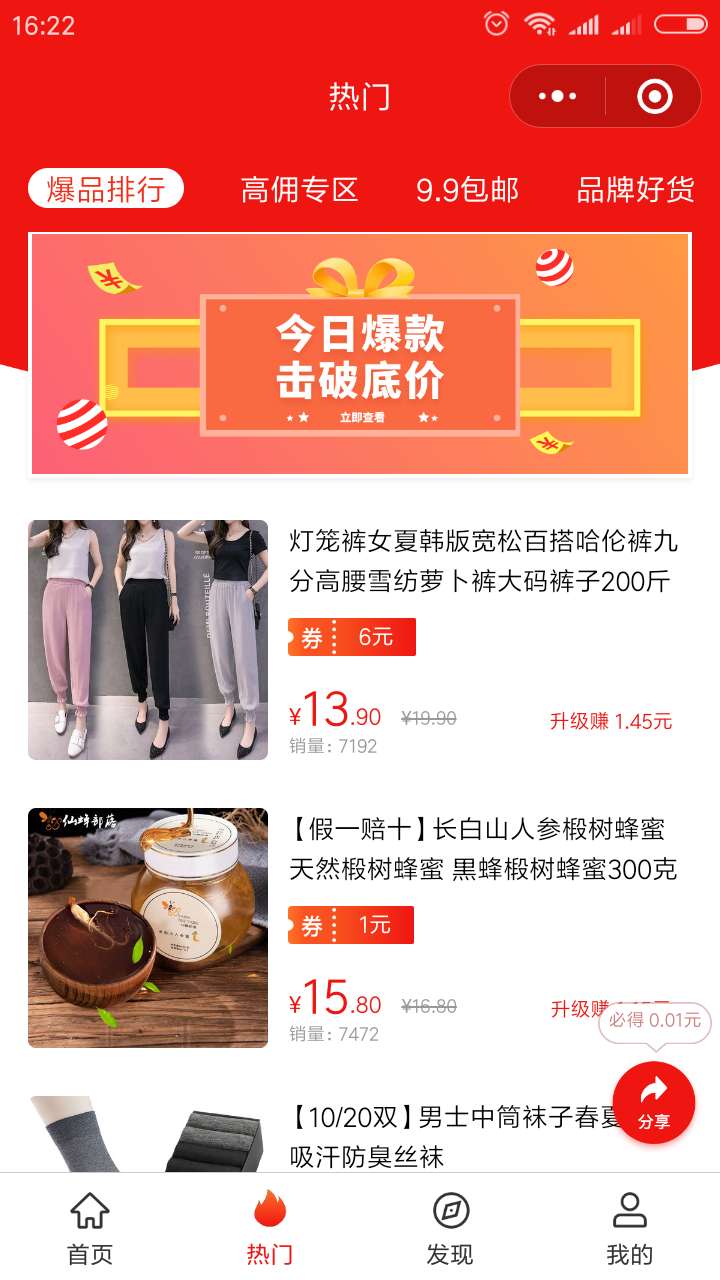Open the 今日爆款 击破底价 banner
The image size is (720, 1280).
(360, 354)
